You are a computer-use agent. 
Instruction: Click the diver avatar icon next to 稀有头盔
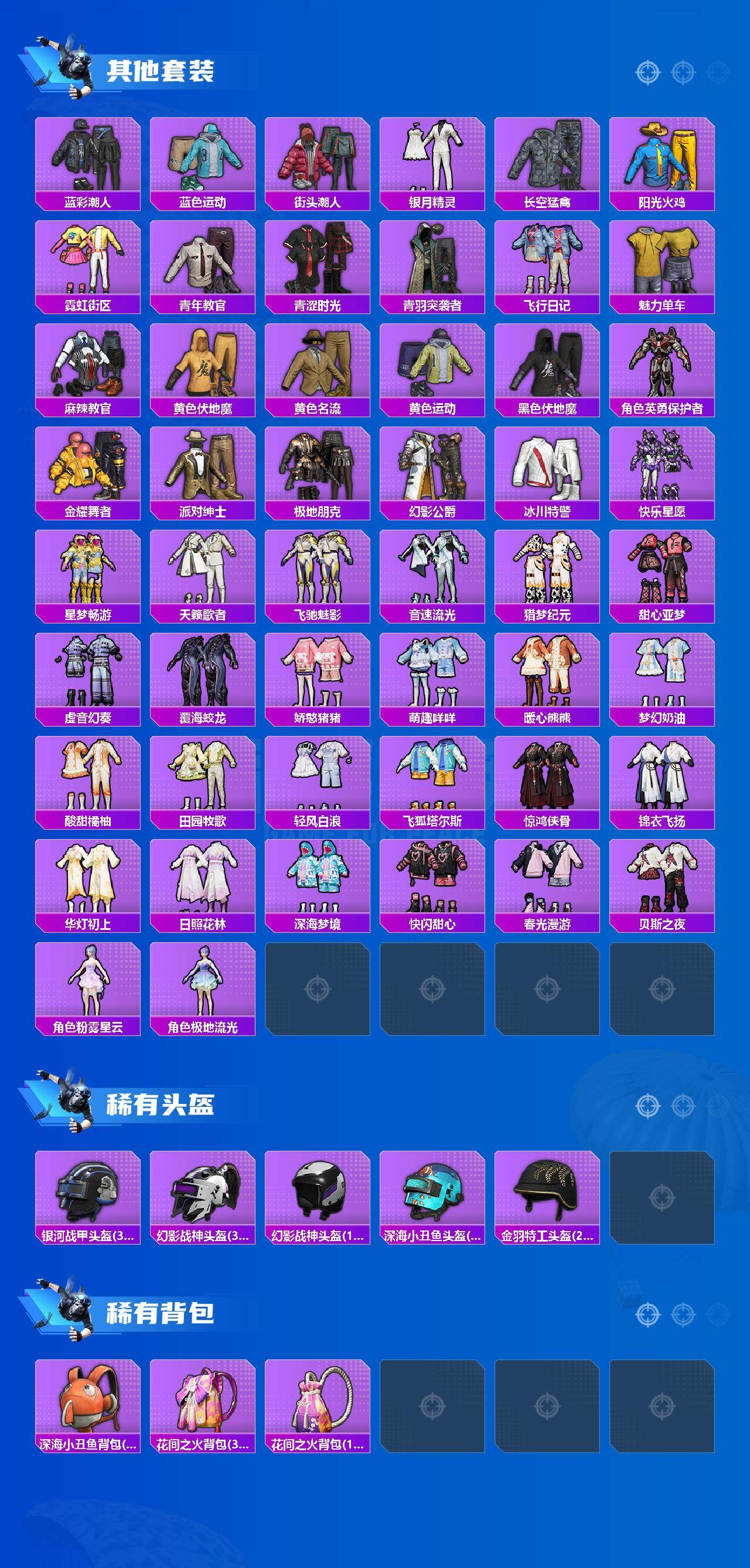(73, 1097)
